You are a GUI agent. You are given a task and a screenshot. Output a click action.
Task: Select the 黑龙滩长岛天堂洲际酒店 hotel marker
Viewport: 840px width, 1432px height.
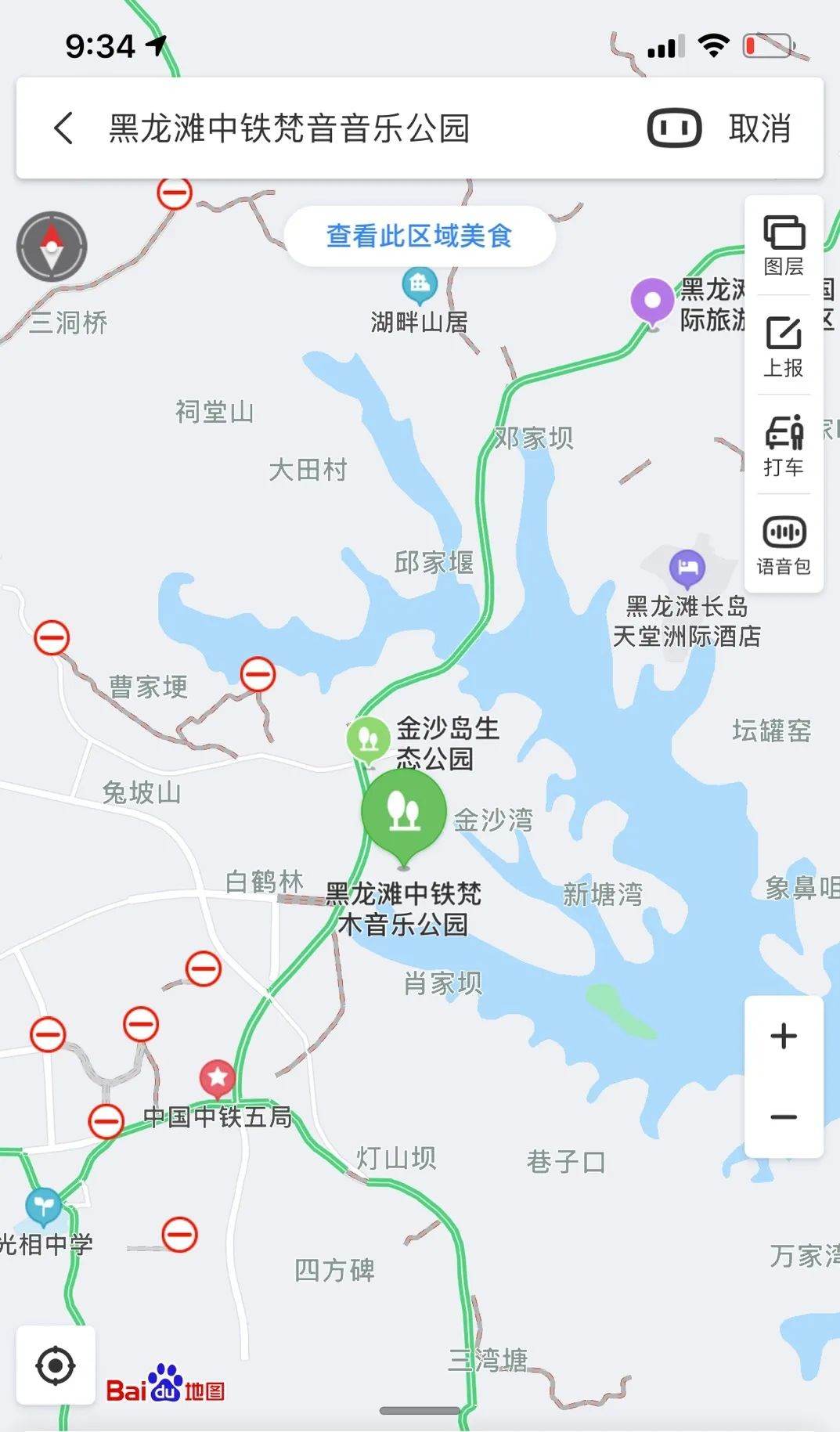click(687, 568)
